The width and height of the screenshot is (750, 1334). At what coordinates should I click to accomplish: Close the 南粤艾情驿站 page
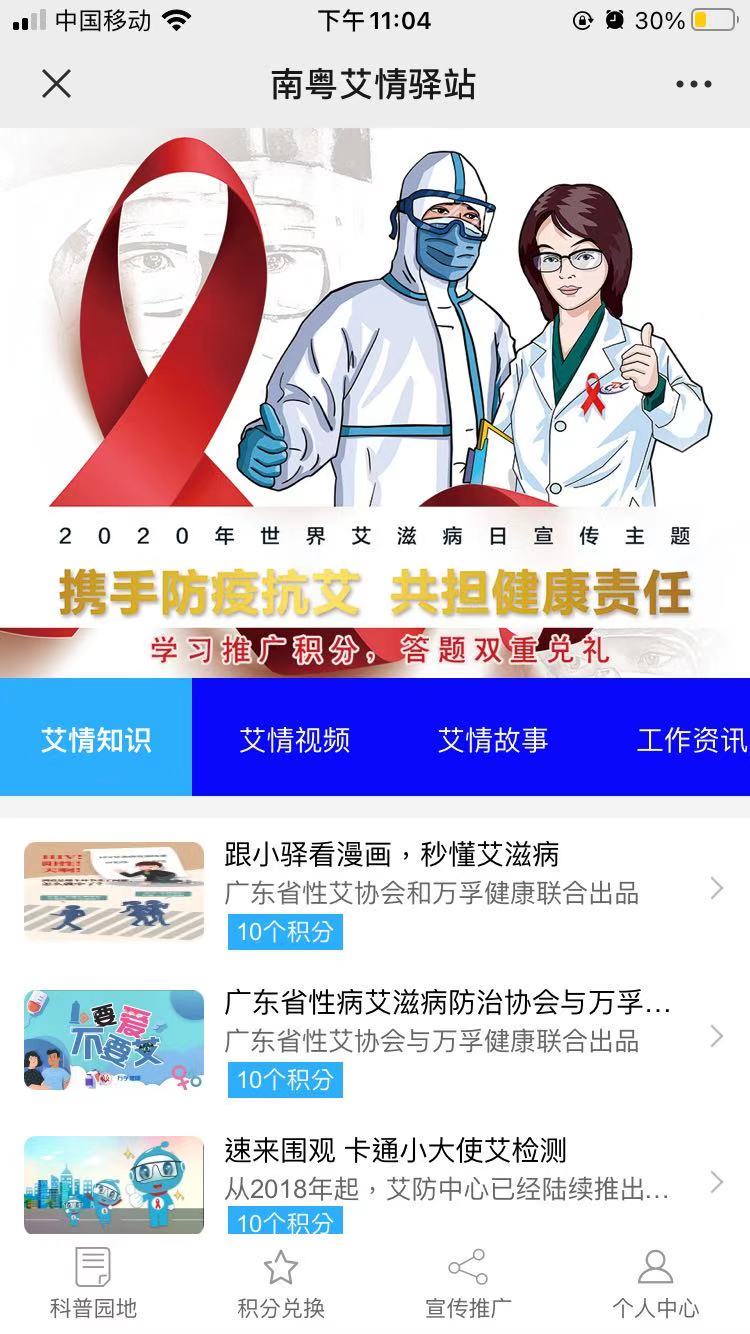[x=57, y=84]
